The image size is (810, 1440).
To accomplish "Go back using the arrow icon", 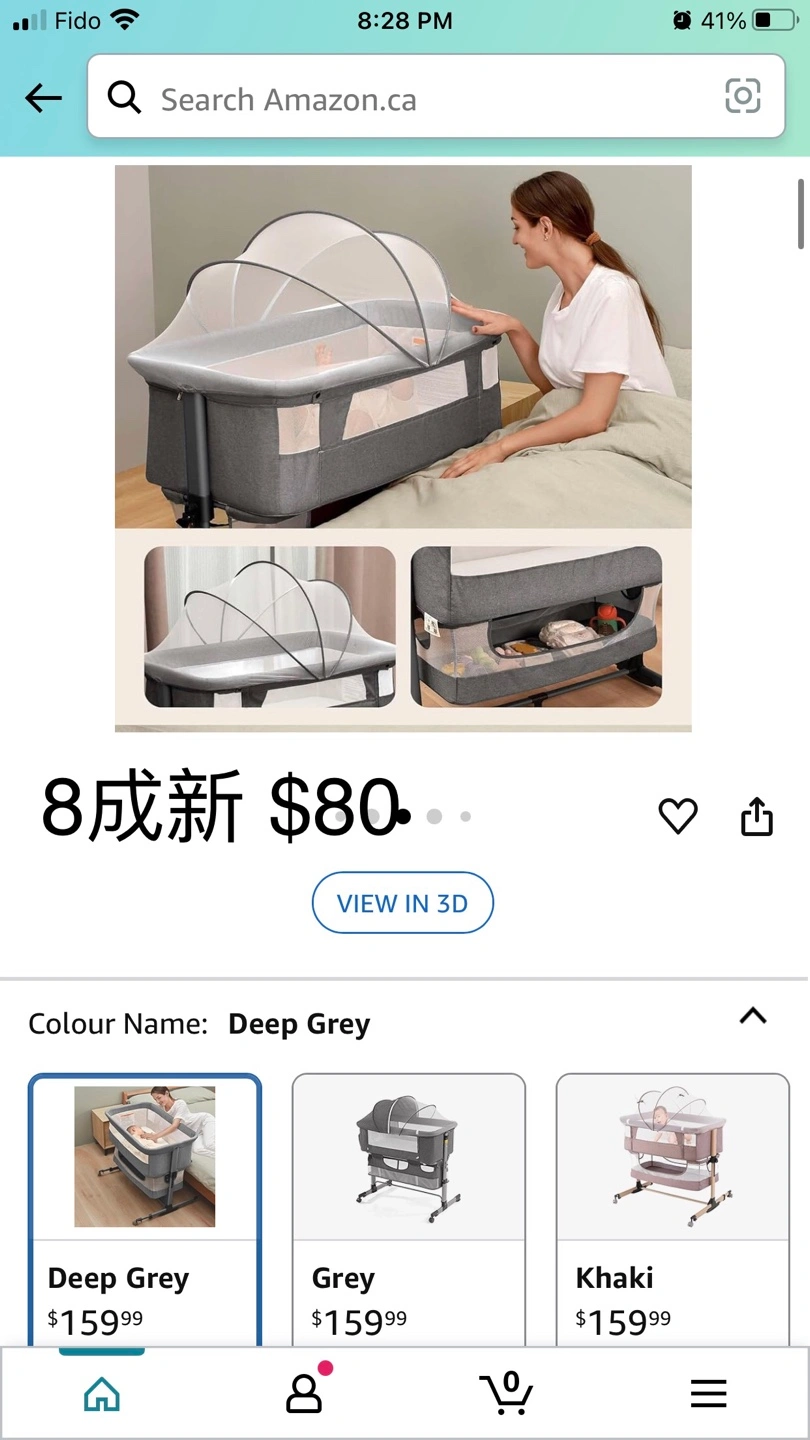I will (43, 98).
